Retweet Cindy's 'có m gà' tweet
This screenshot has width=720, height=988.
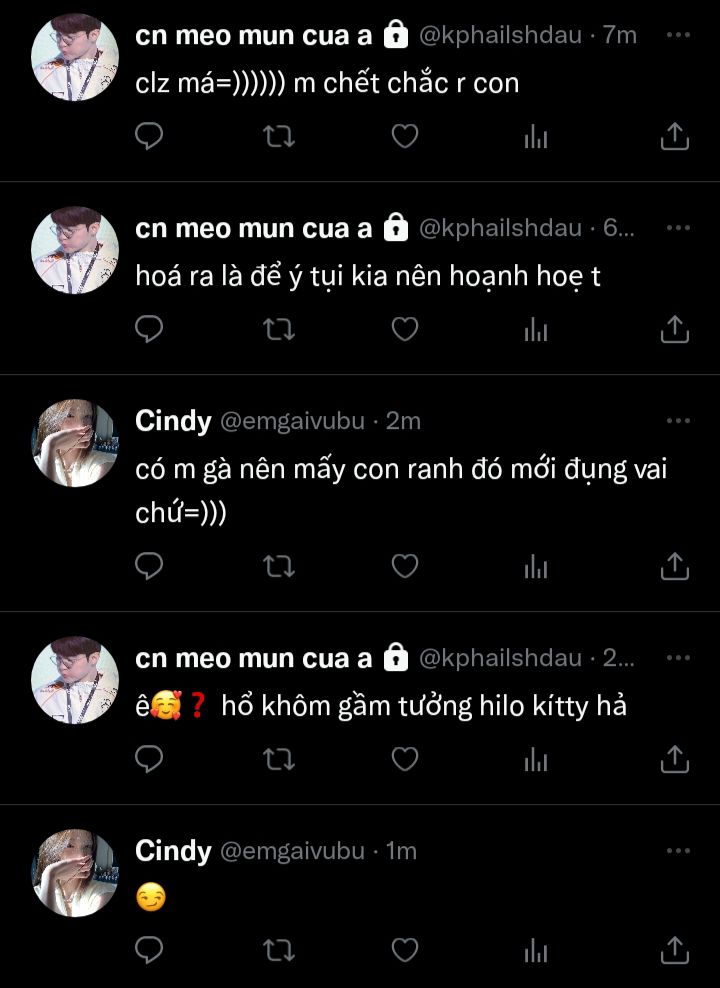278,567
